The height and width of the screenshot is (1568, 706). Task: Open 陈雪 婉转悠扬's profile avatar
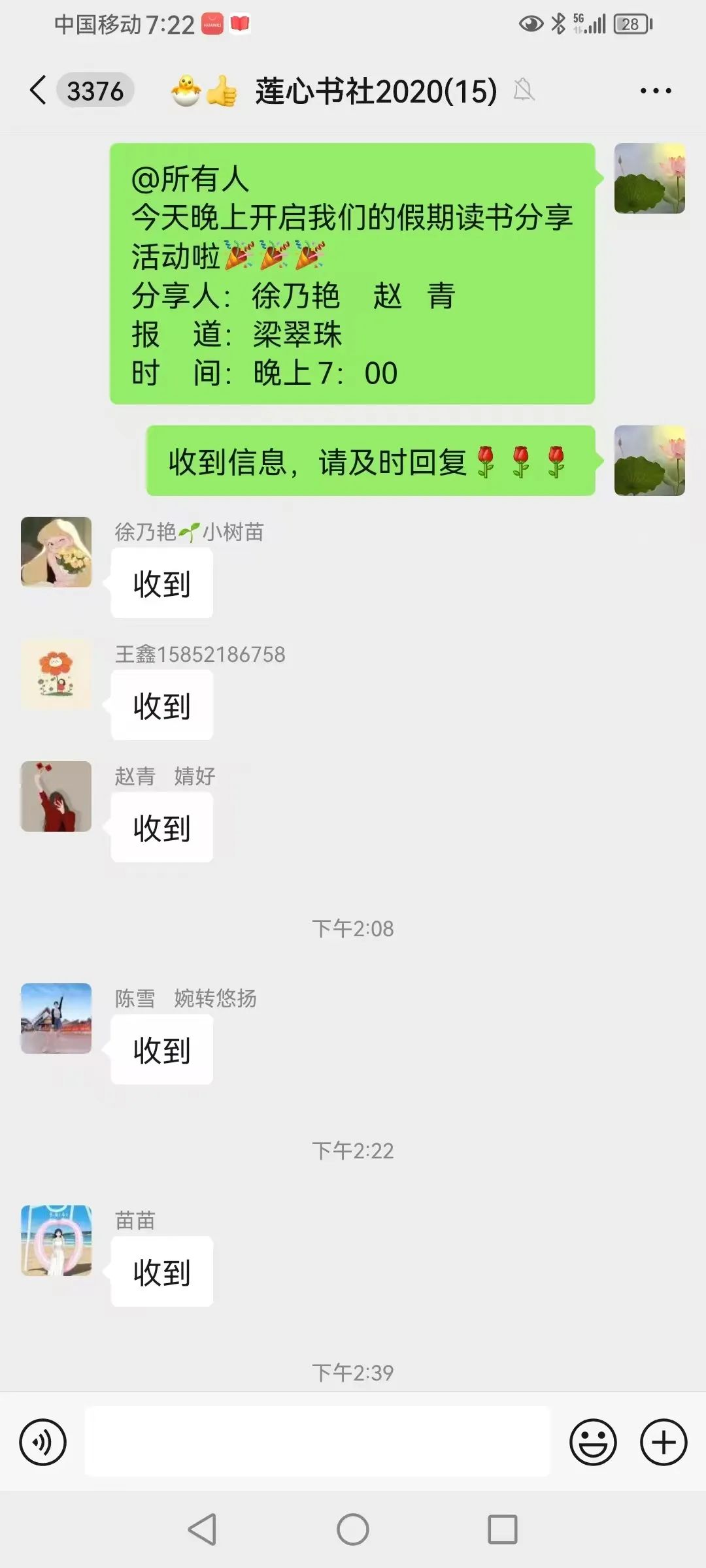(x=56, y=1019)
